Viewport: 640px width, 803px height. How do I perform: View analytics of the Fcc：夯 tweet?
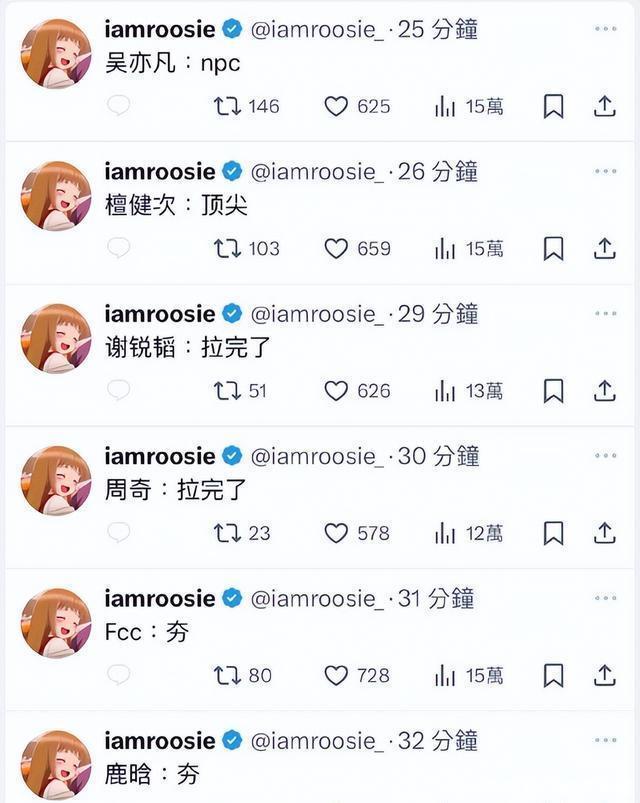click(446, 676)
